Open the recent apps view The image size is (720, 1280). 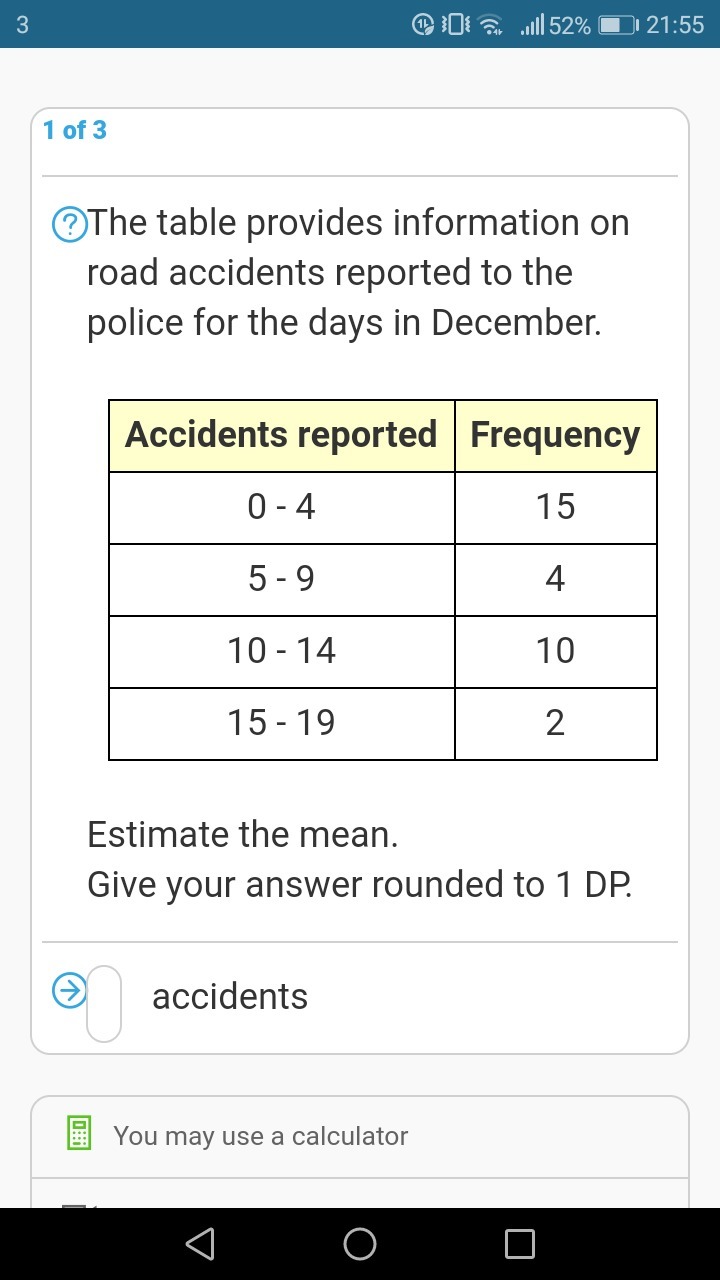pyautogui.click(x=520, y=1244)
